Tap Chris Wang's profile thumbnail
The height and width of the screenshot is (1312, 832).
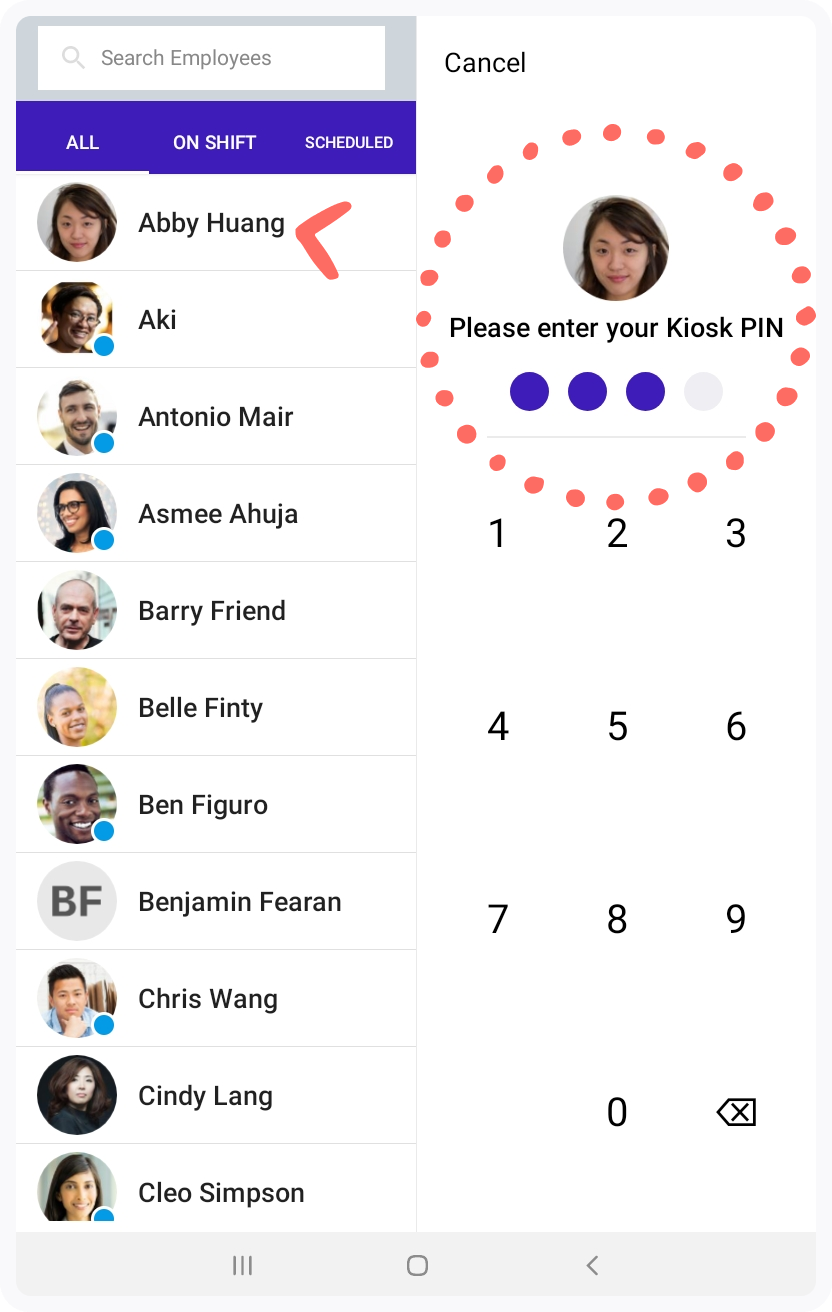tap(76, 997)
